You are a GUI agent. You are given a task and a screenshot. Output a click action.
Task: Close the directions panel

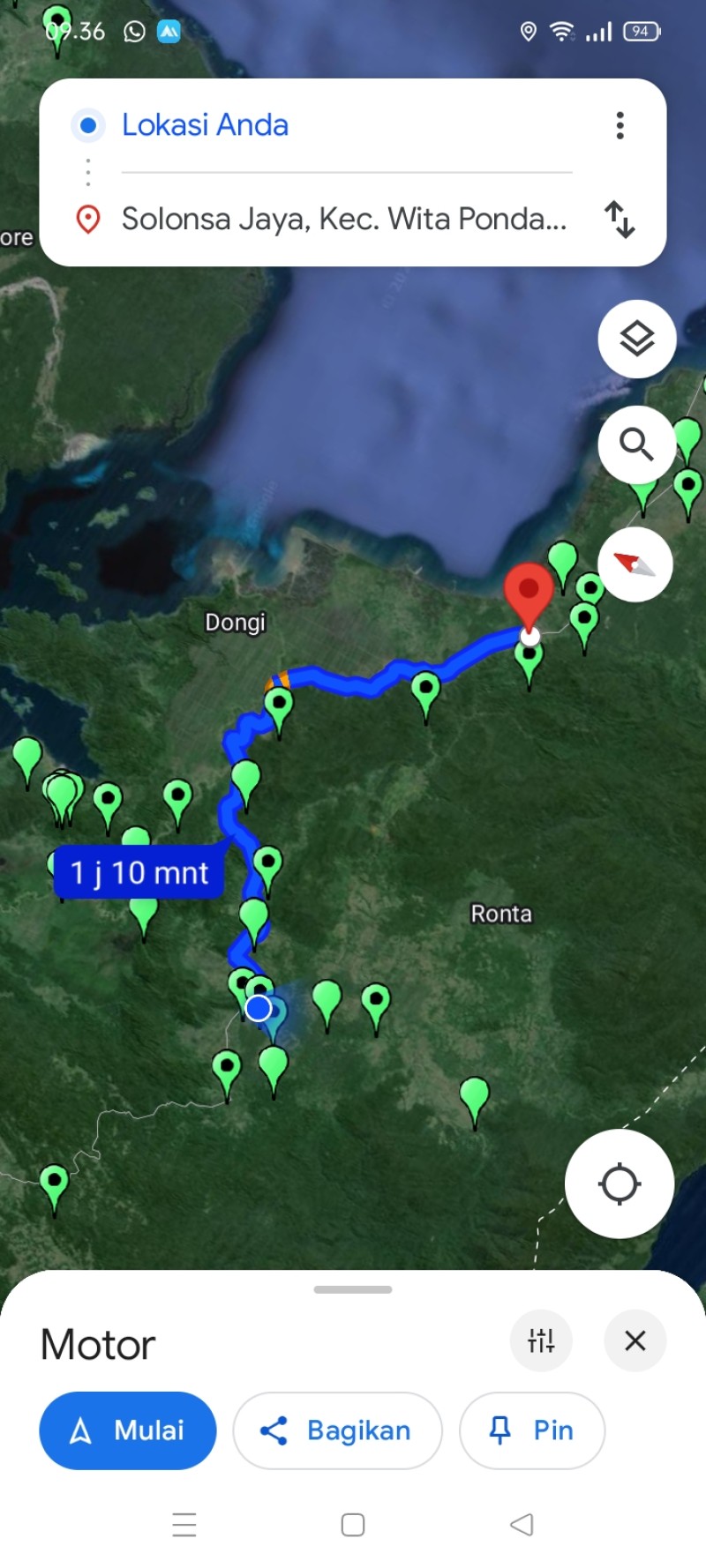click(x=635, y=1340)
